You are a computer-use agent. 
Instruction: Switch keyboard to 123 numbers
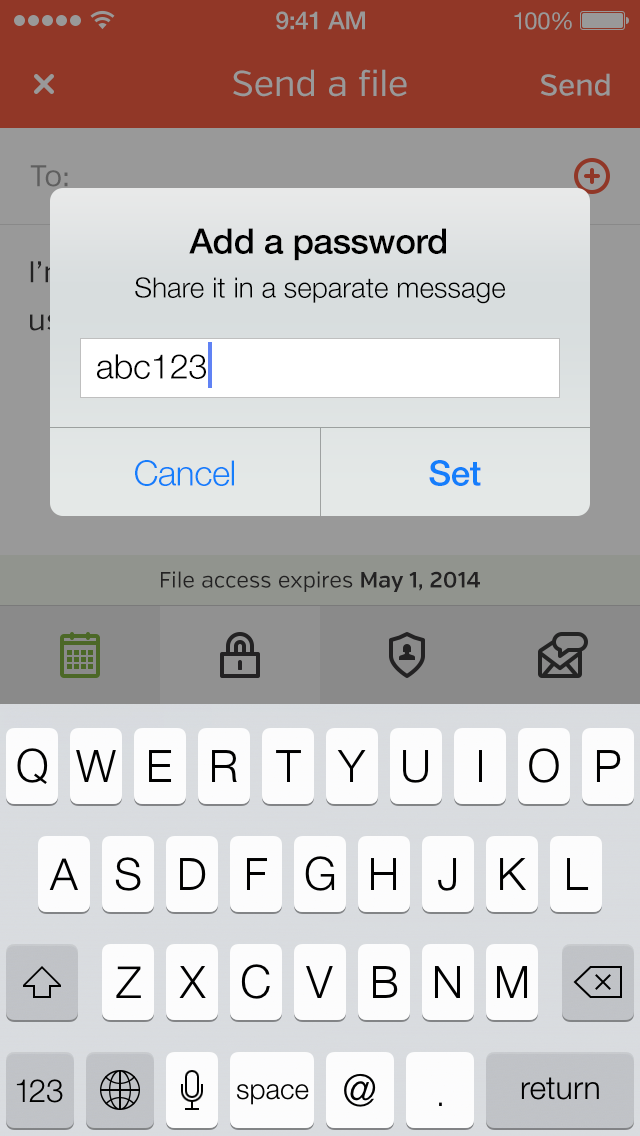pyautogui.click(x=40, y=1089)
